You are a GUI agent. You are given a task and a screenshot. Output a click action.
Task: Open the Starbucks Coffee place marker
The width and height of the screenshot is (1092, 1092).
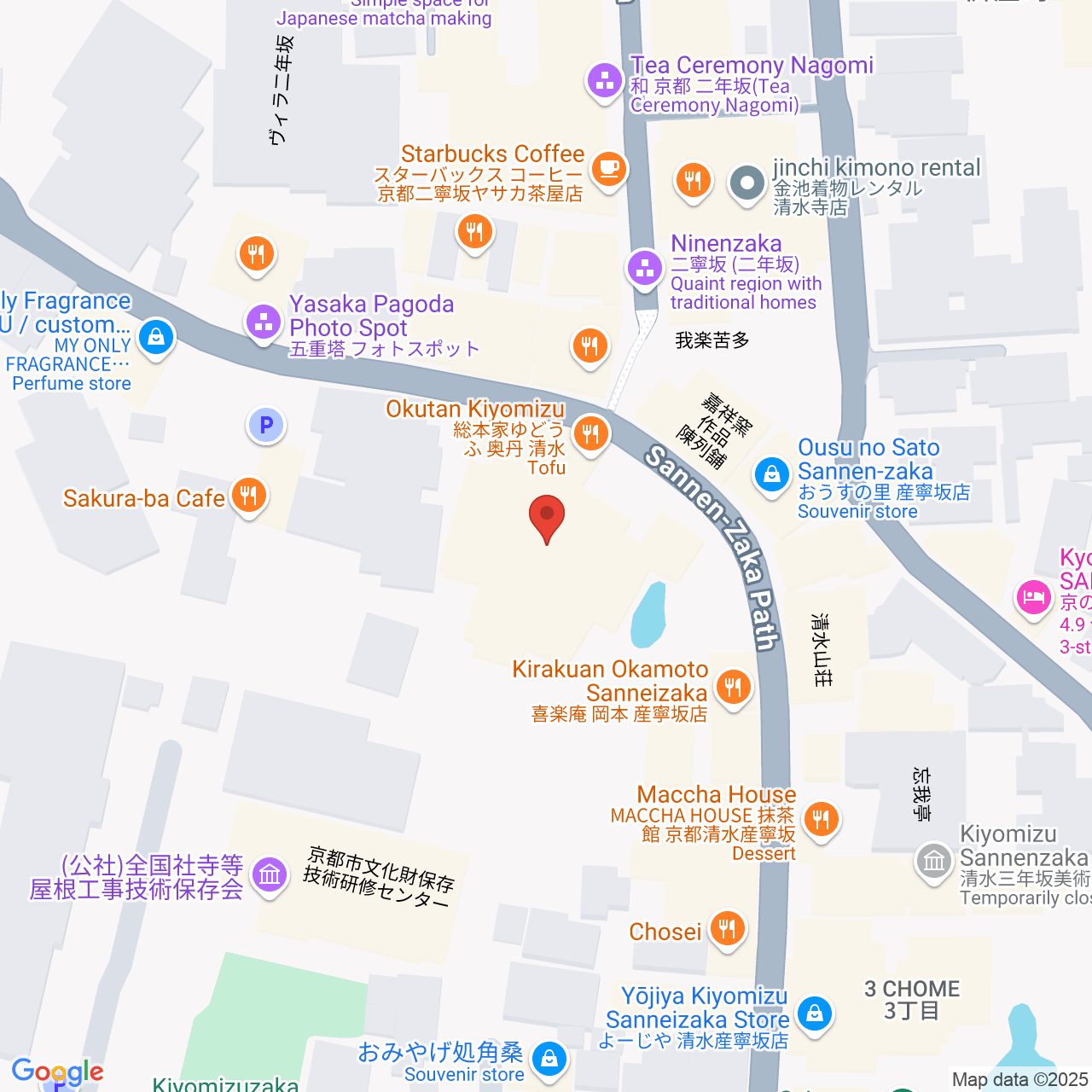pos(608,168)
